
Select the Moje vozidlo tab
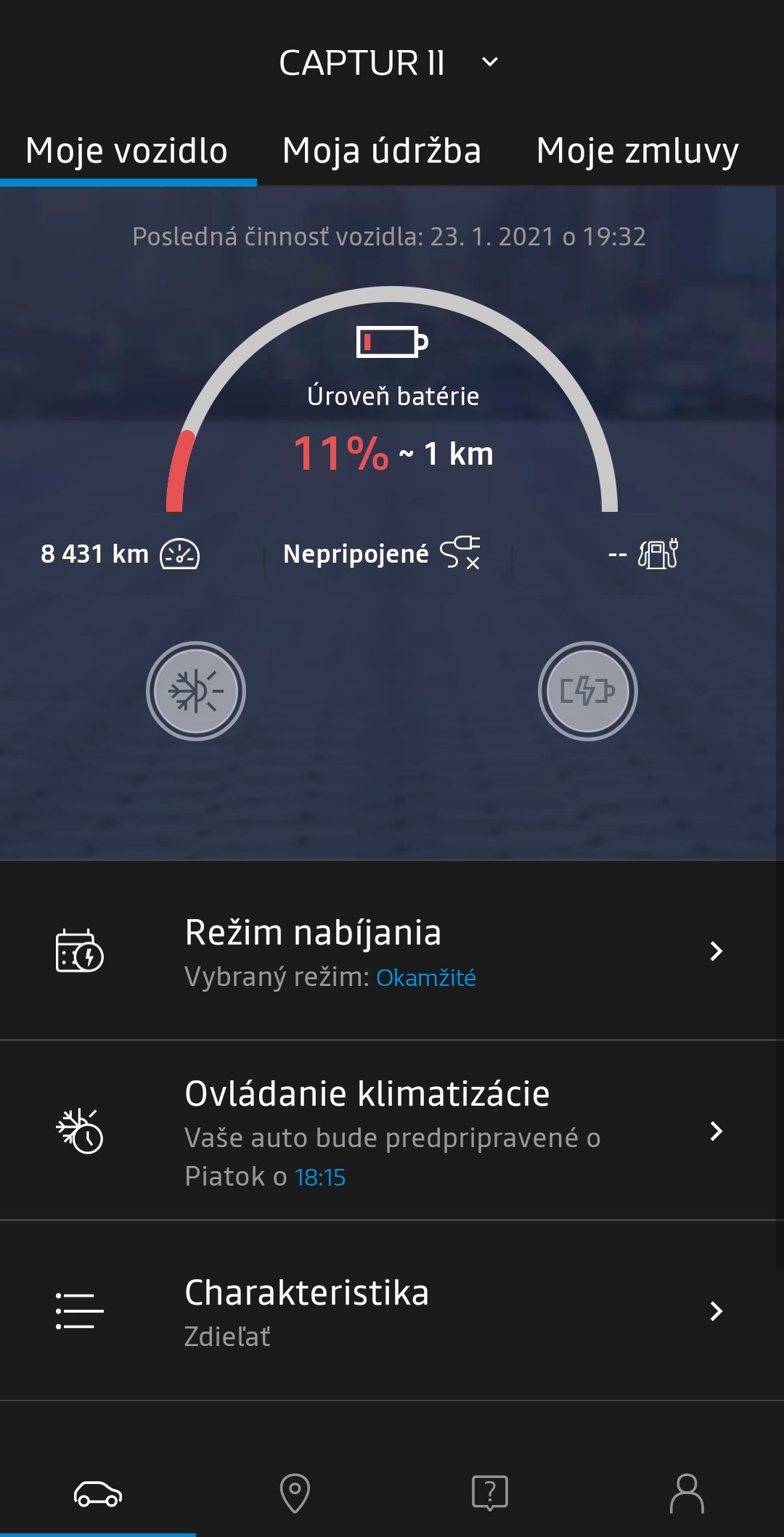(127, 151)
